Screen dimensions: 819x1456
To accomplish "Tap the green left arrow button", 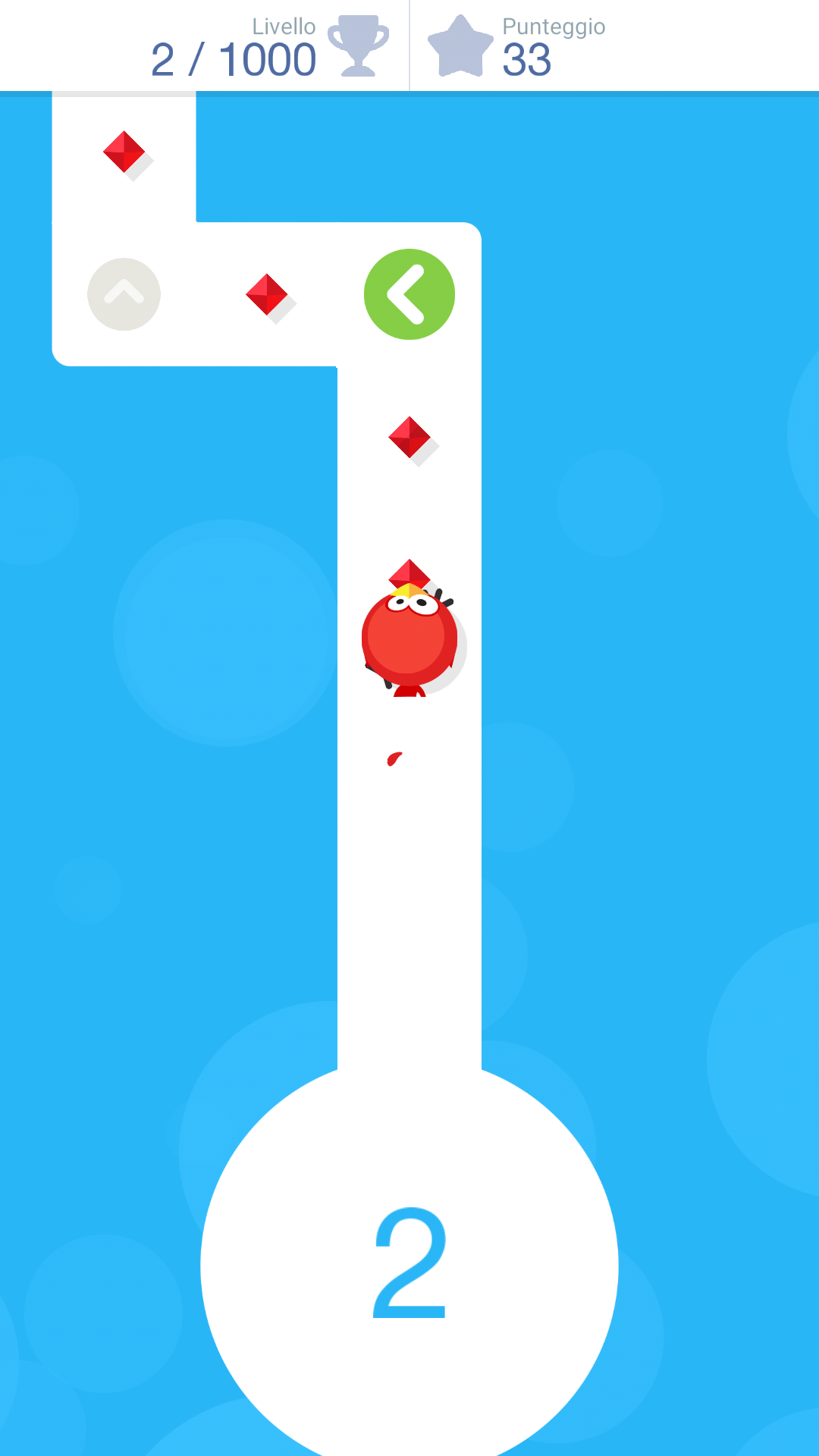I will click(409, 294).
